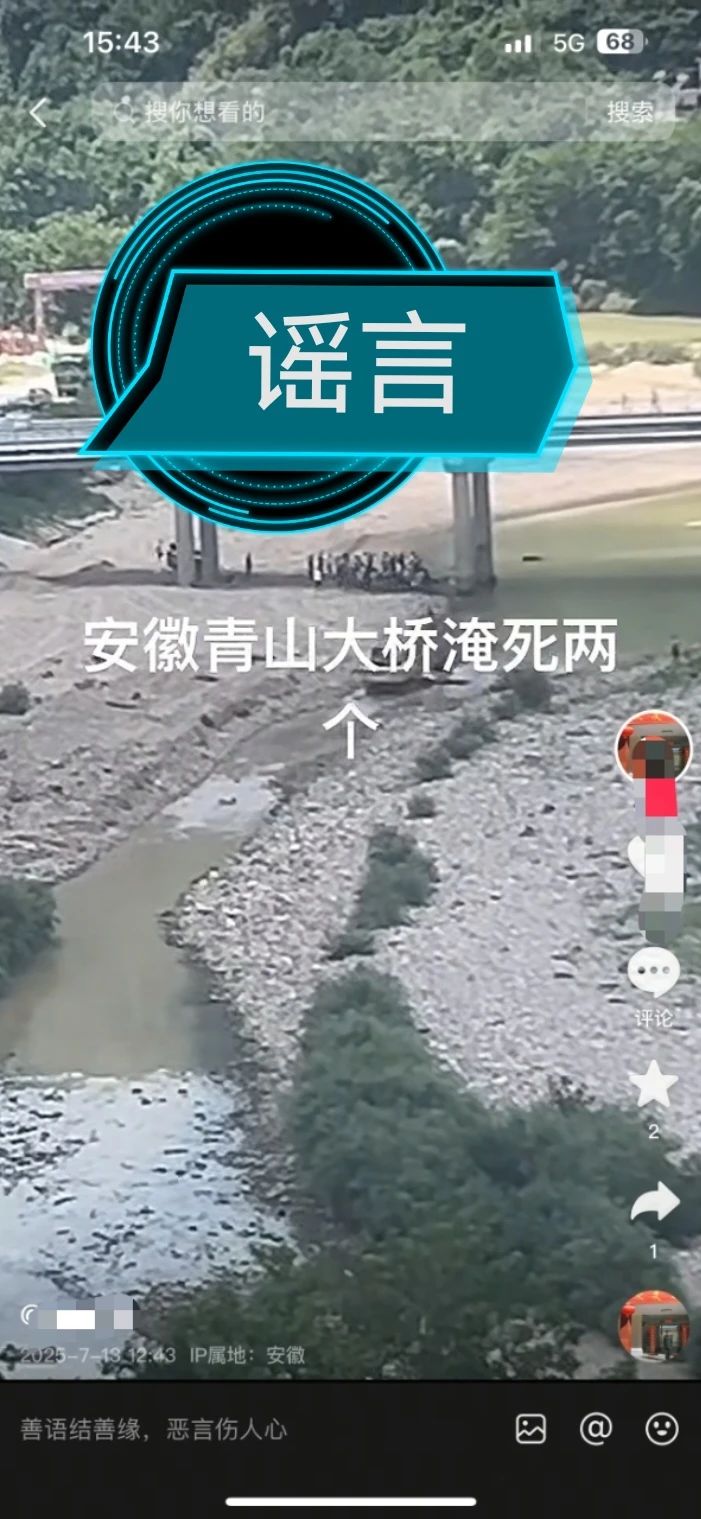Favorite this video with the star icon
701x1519 pixels.
point(653,1086)
